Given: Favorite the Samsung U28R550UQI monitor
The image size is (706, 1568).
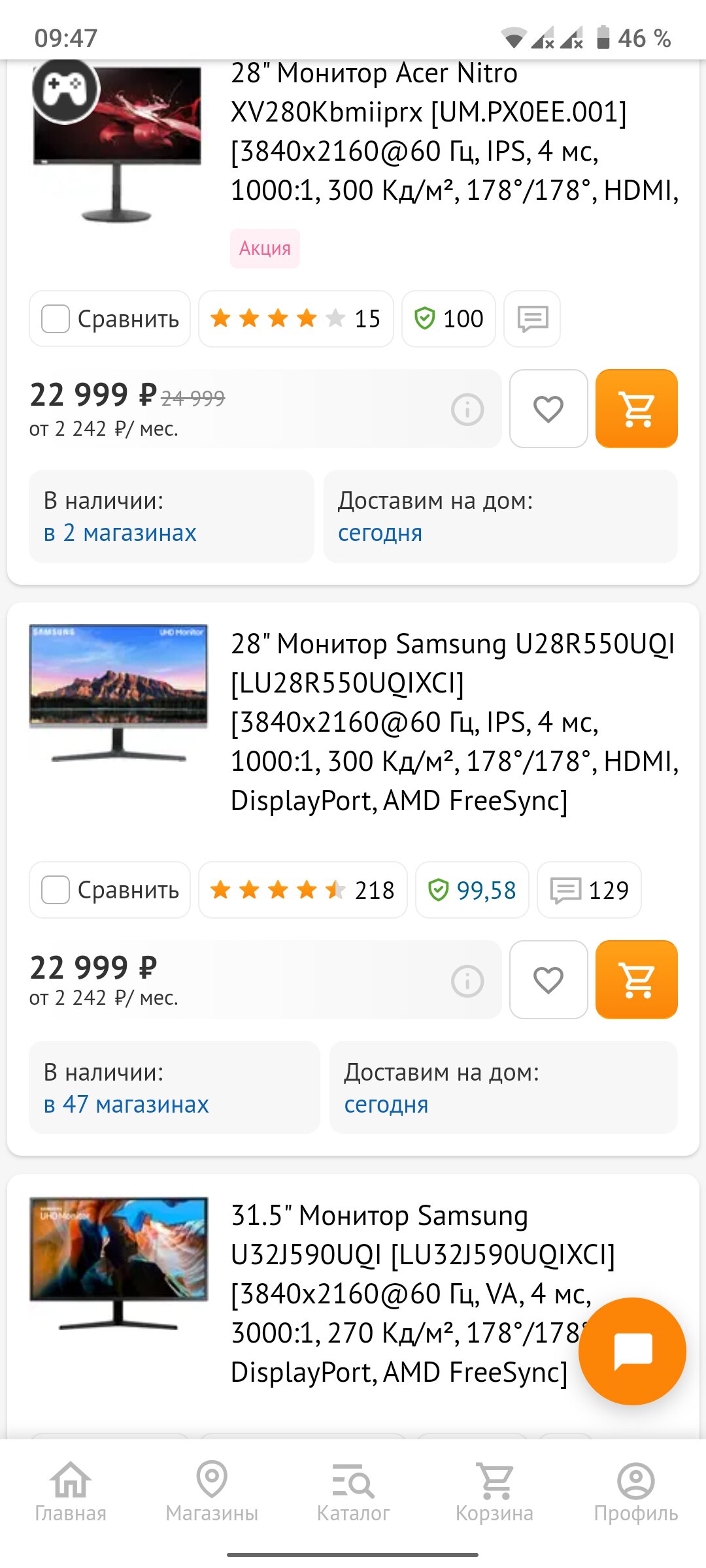Looking at the screenshot, I should click(548, 980).
